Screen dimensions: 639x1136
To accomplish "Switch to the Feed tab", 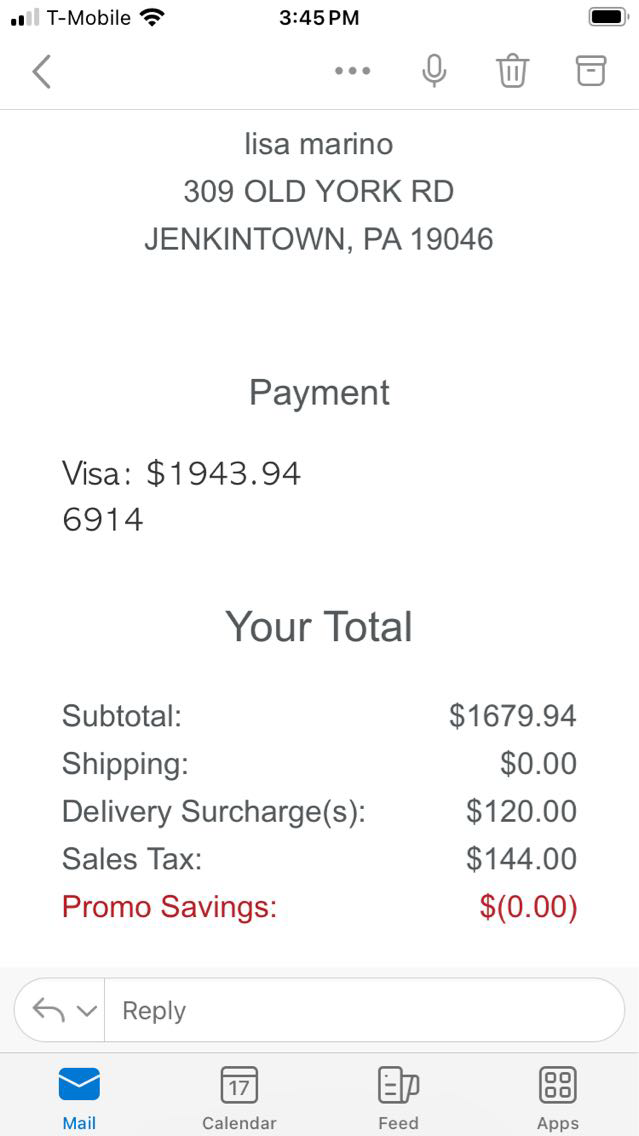I will pyautogui.click(x=398, y=1097).
